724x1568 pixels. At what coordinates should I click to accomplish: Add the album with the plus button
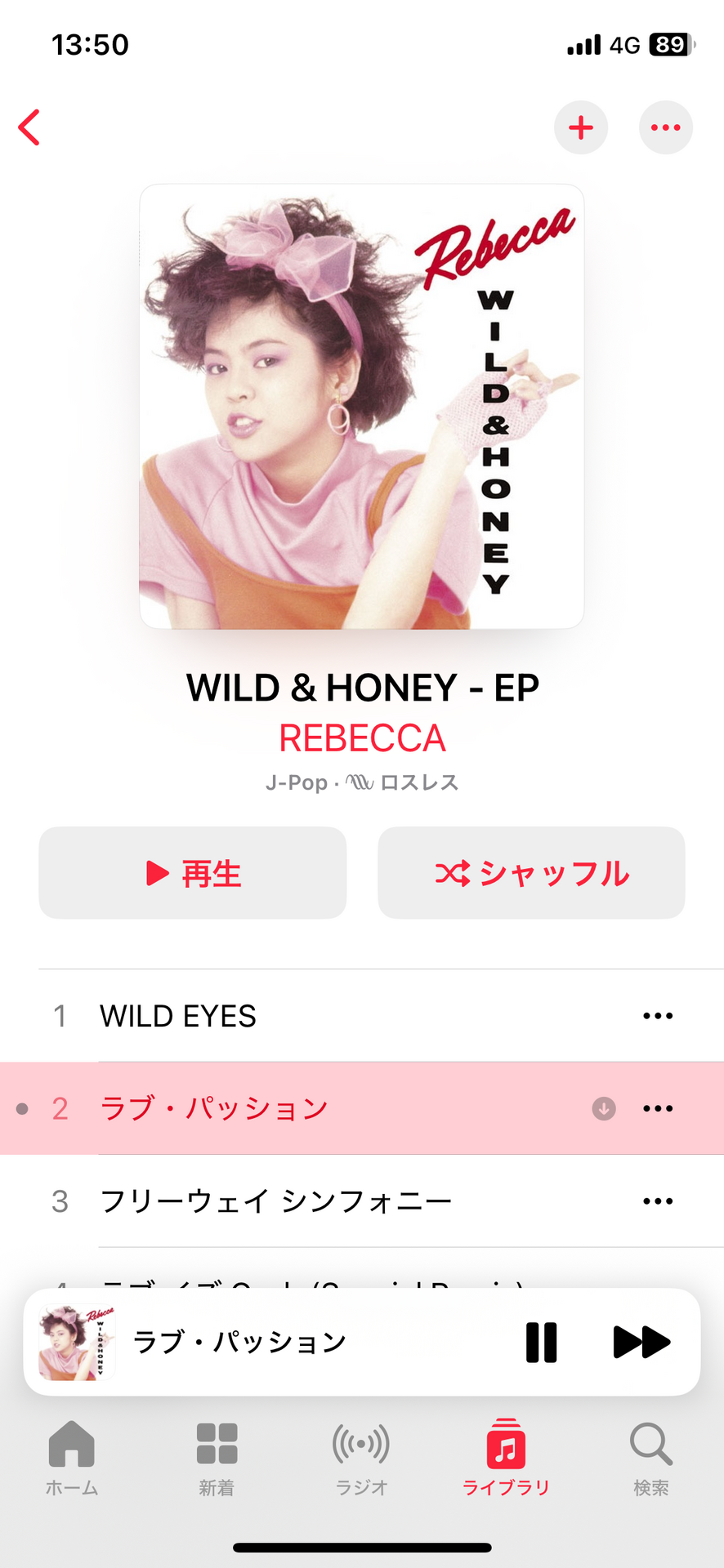[581, 127]
